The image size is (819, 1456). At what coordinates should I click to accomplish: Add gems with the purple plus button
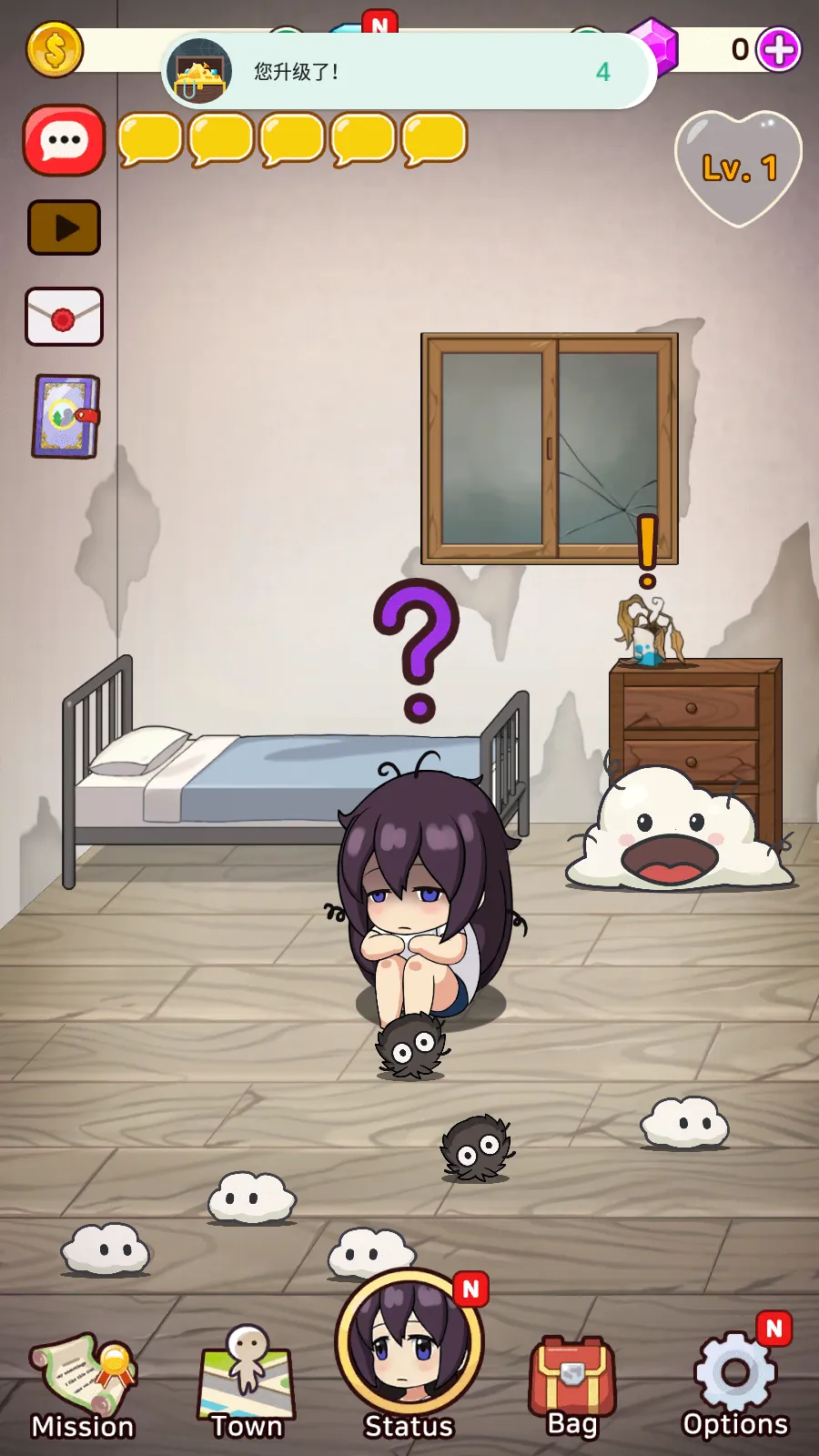click(779, 50)
